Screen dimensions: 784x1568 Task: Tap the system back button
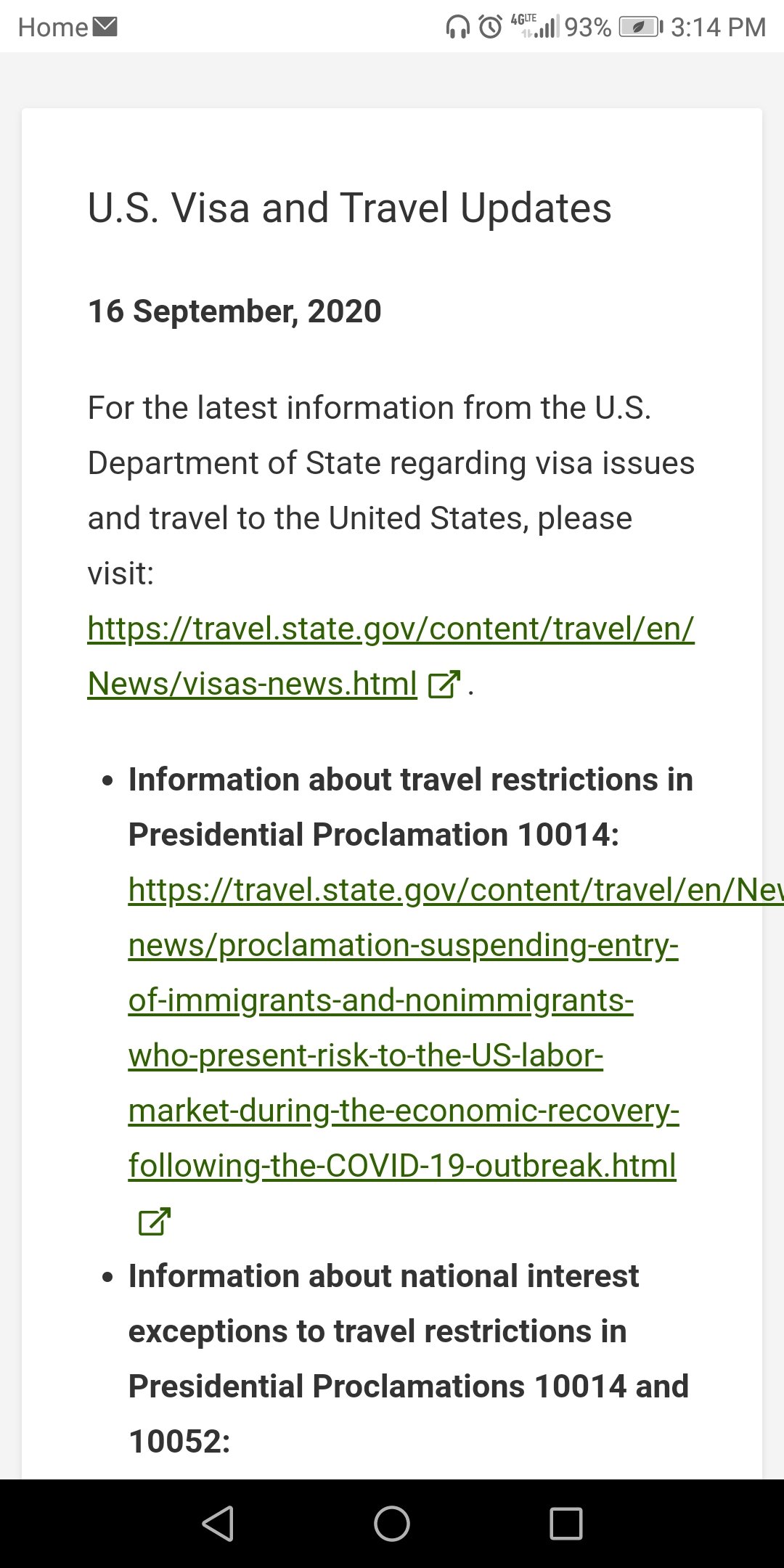click(217, 1523)
